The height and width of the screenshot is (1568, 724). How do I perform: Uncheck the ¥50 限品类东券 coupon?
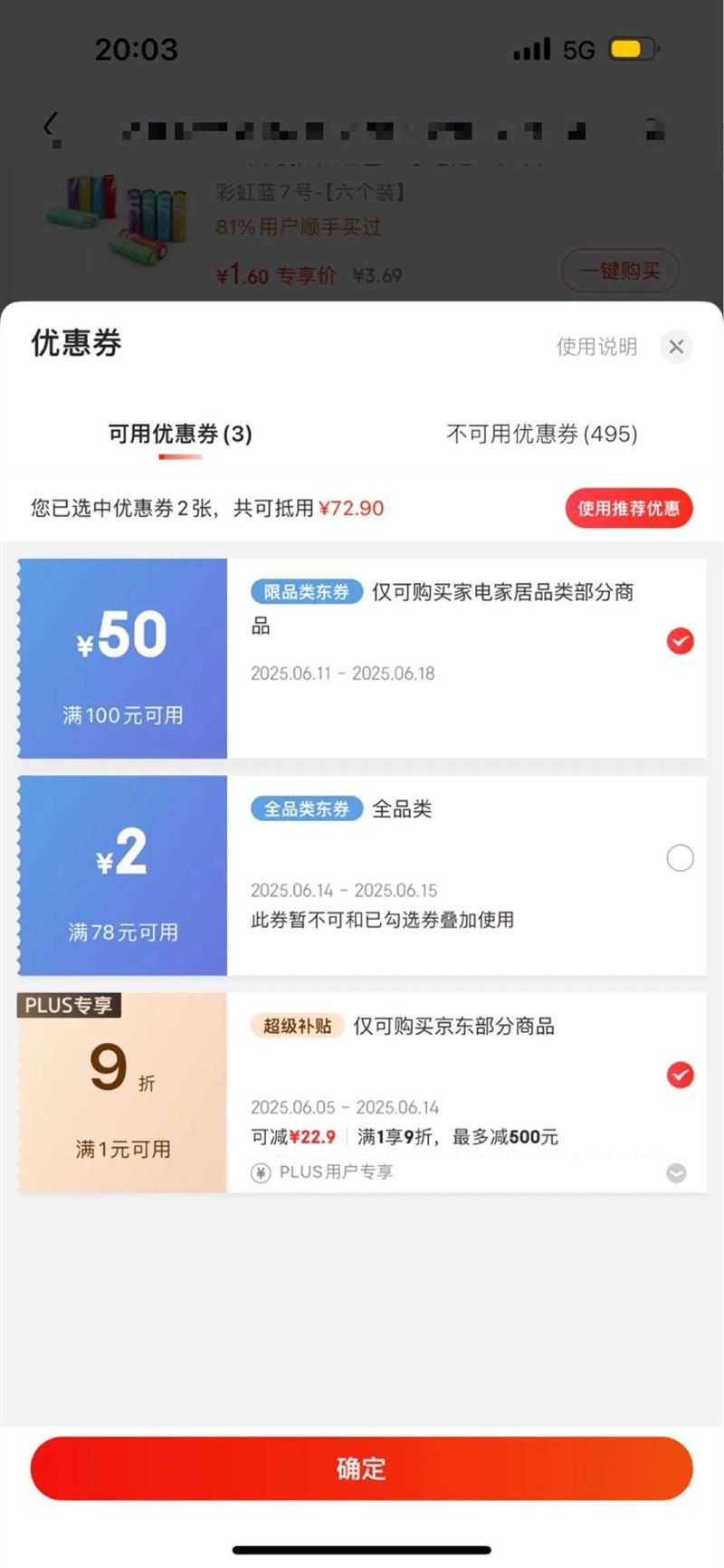[x=680, y=641]
